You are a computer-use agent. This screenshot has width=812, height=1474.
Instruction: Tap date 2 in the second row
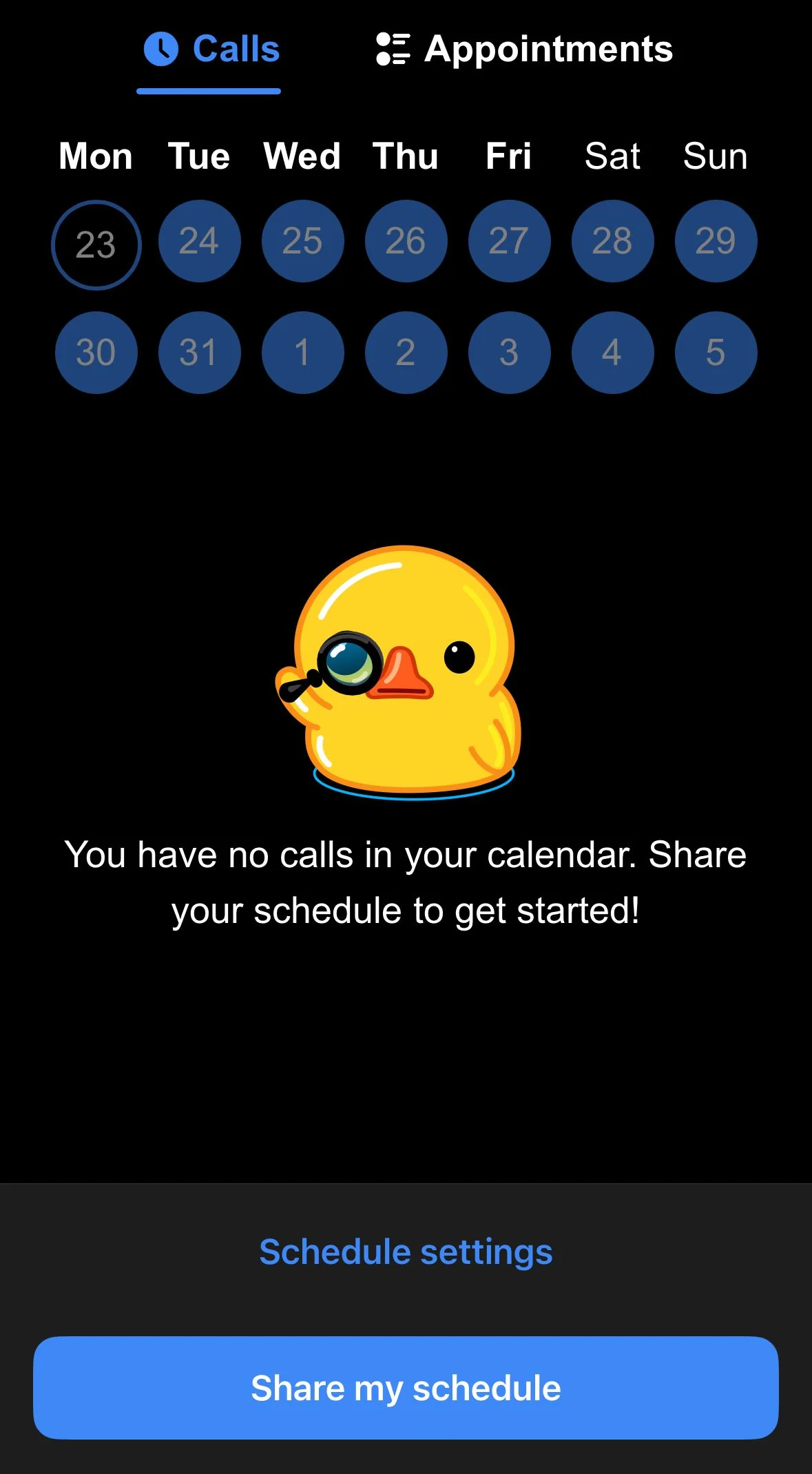pos(406,353)
